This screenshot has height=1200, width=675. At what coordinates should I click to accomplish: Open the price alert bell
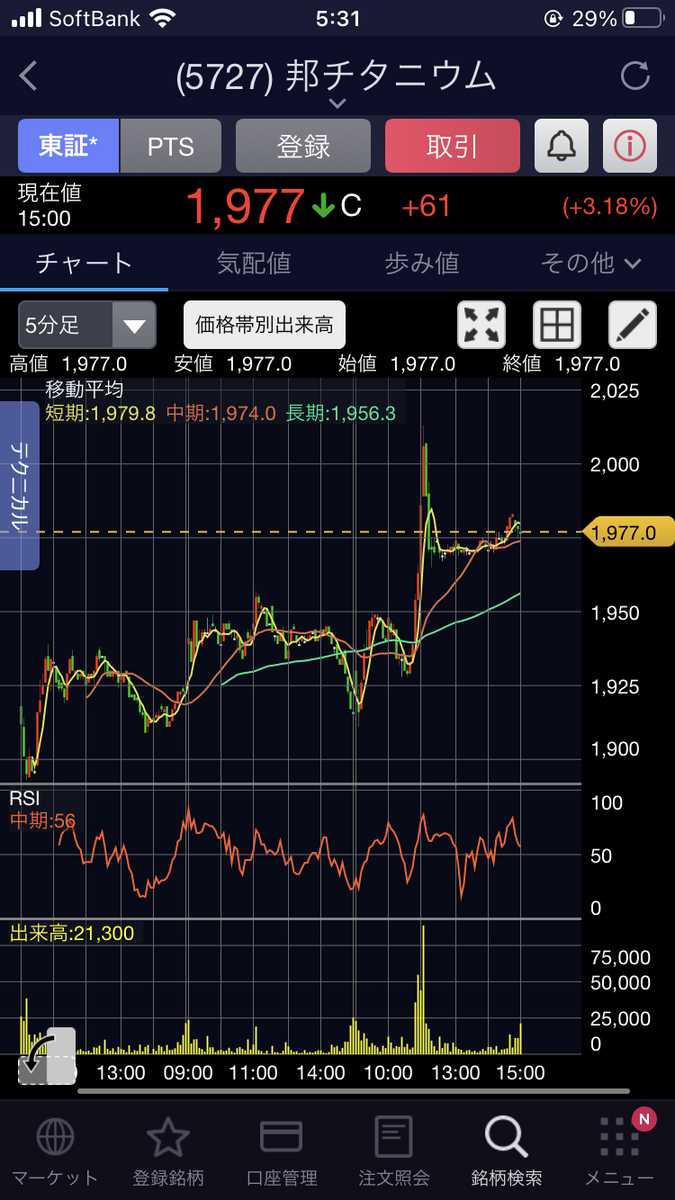pos(561,146)
